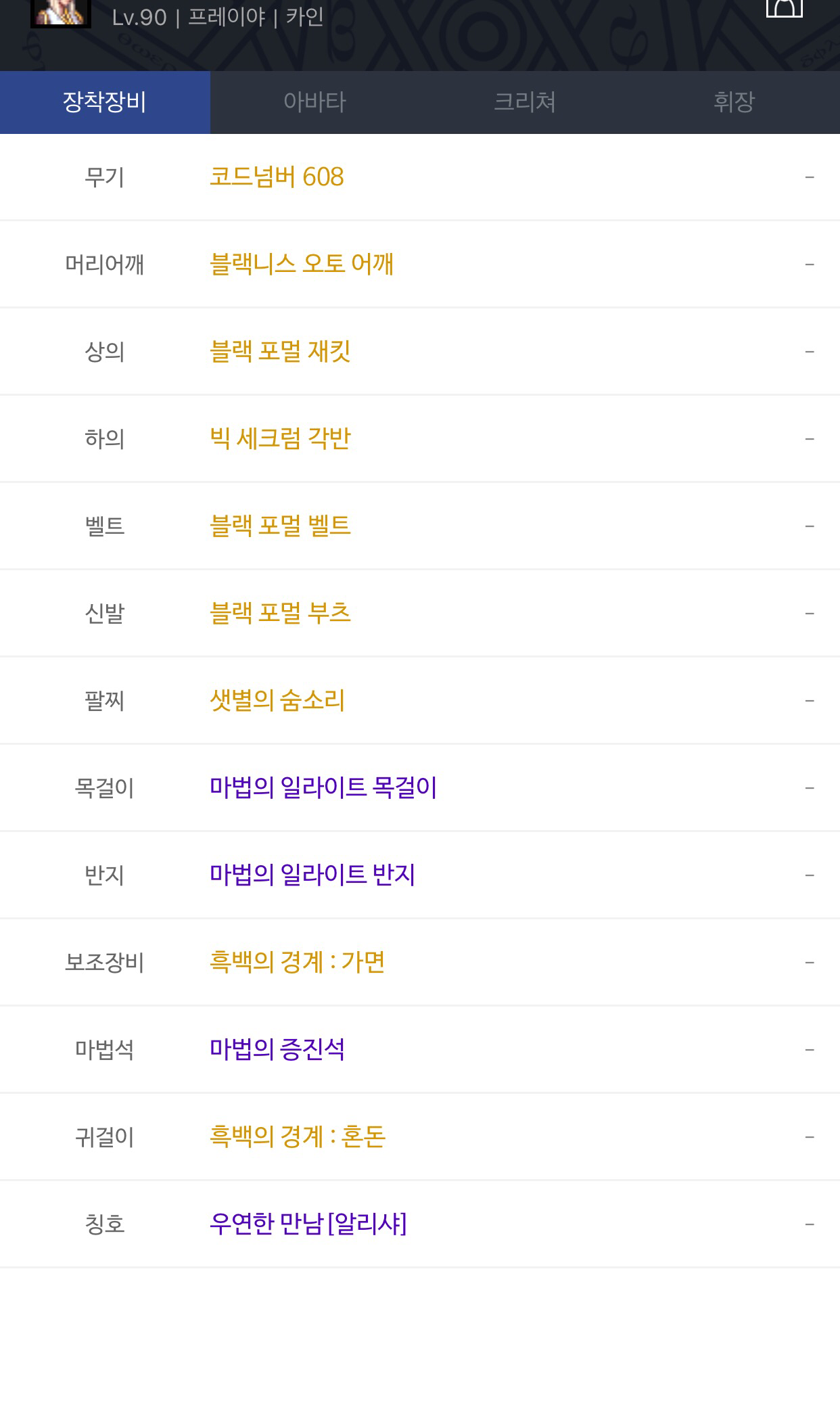View title 우연한 만남 [알리샤]

coord(308,1224)
